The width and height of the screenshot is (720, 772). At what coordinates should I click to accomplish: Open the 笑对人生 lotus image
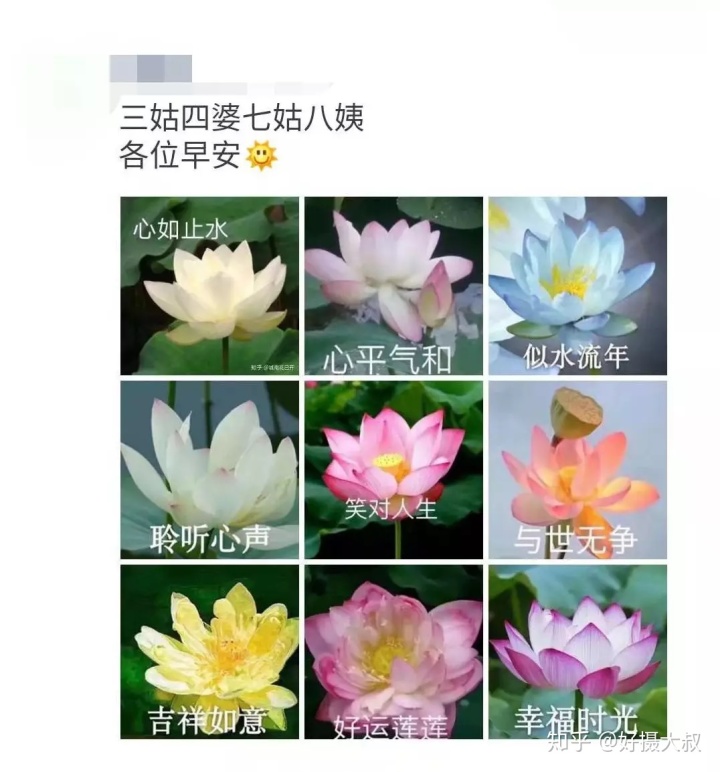tap(393, 469)
